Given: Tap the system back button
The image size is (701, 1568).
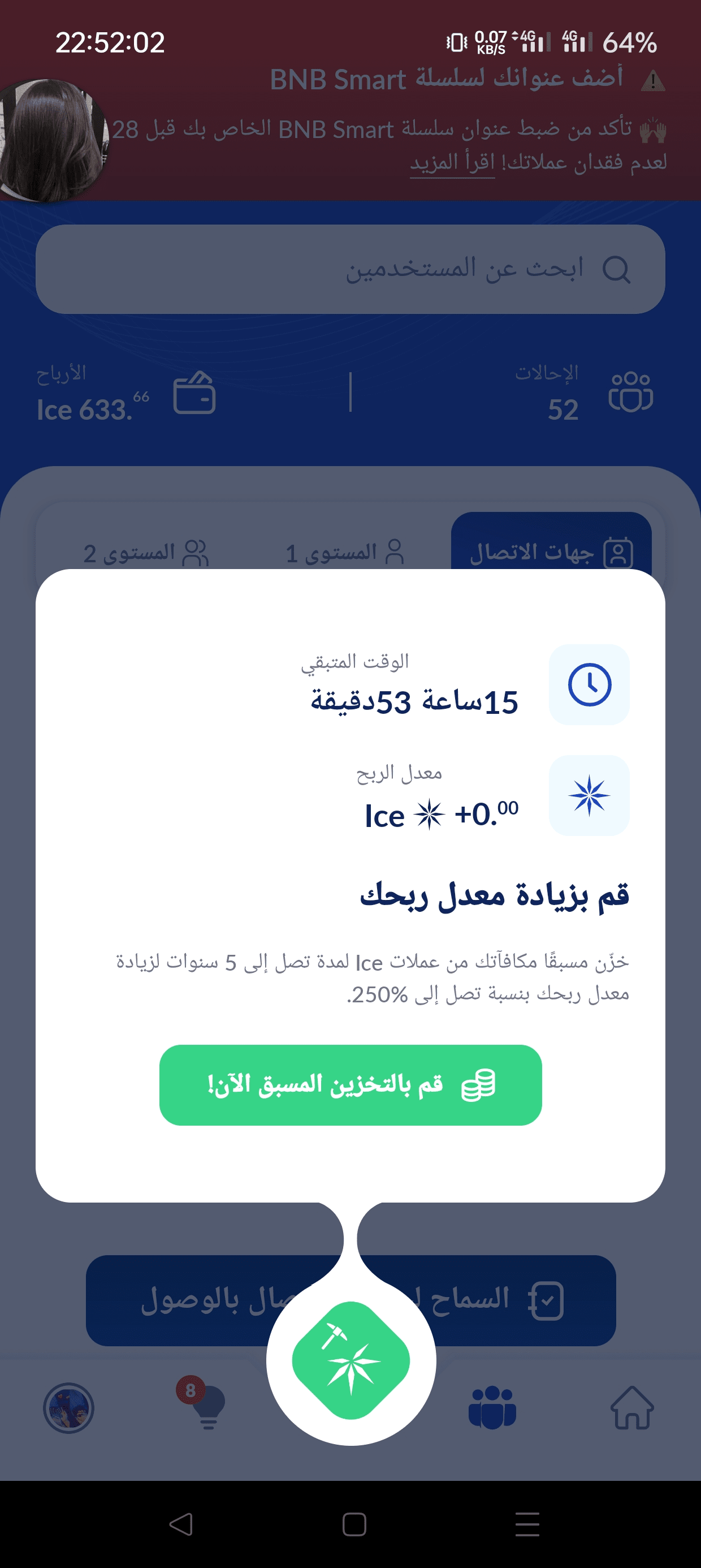Looking at the screenshot, I should (181, 1523).
